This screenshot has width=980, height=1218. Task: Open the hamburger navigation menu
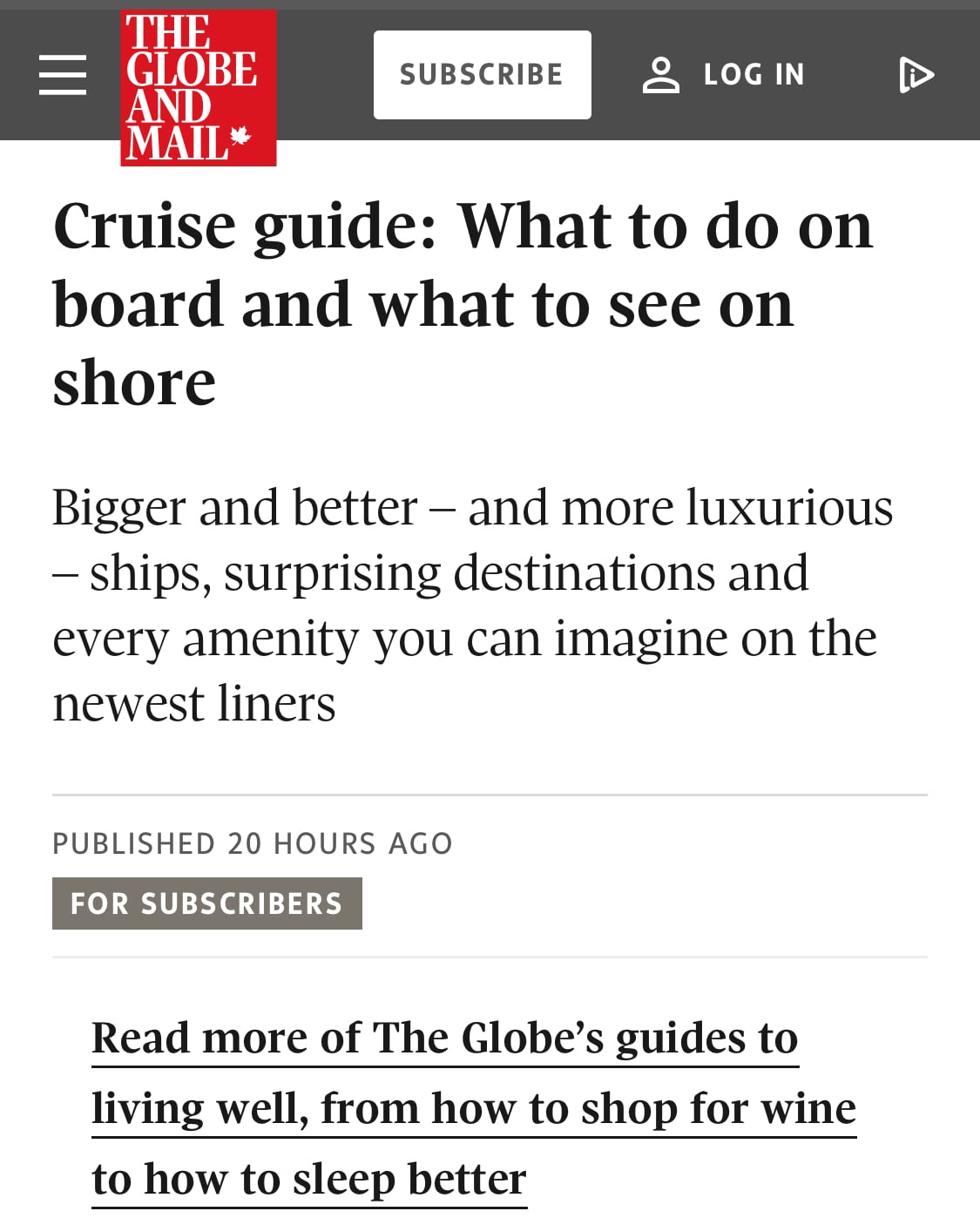(x=63, y=75)
